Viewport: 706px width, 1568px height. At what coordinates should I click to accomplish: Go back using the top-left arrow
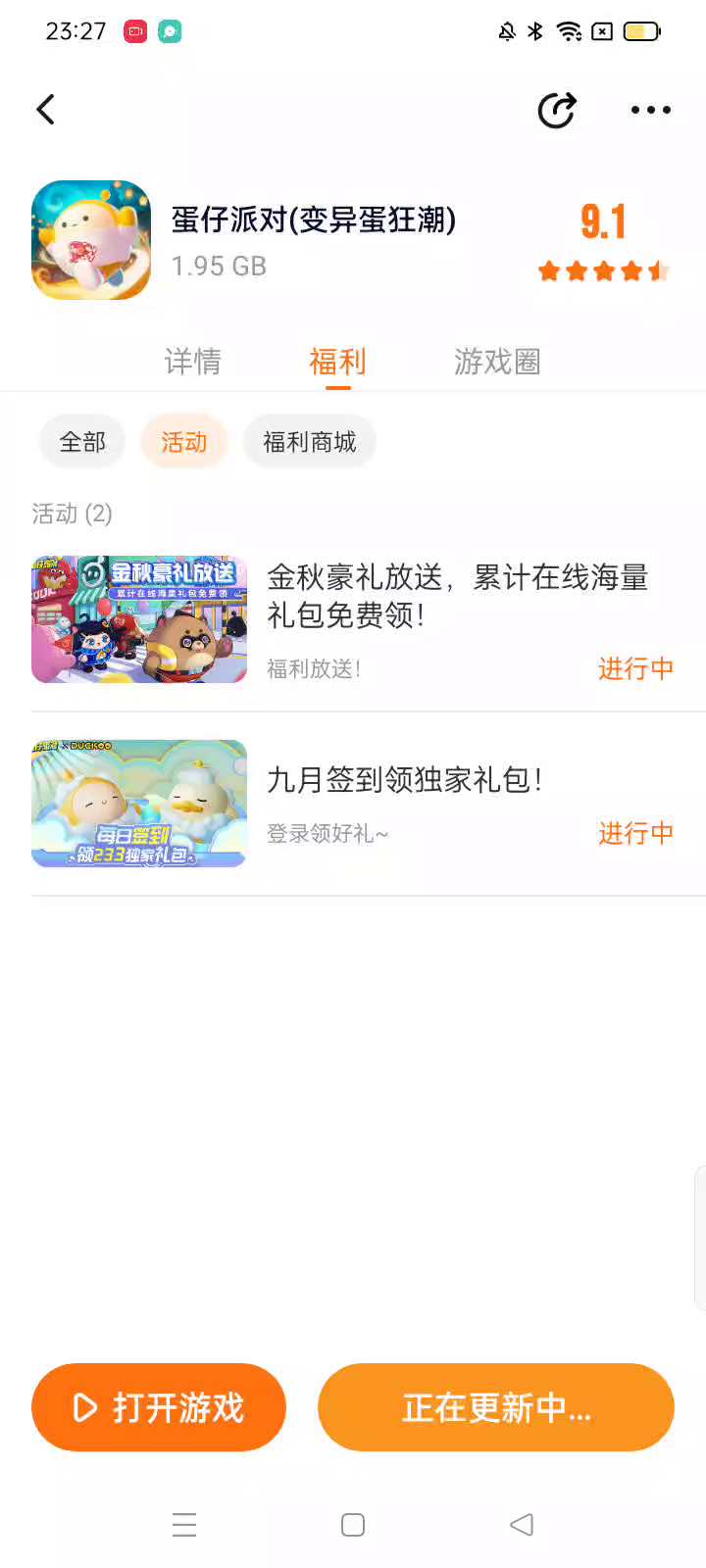pyautogui.click(x=46, y=110)
